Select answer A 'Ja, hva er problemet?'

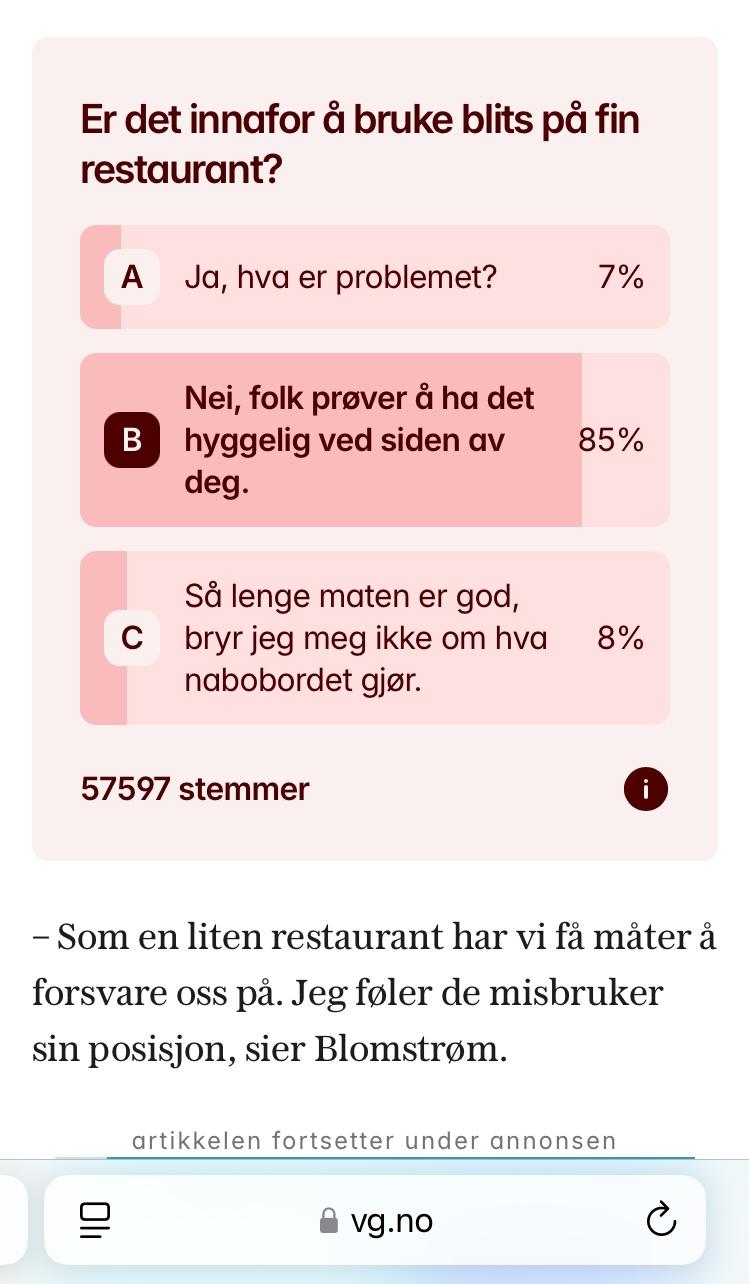[x=374, y=277]
